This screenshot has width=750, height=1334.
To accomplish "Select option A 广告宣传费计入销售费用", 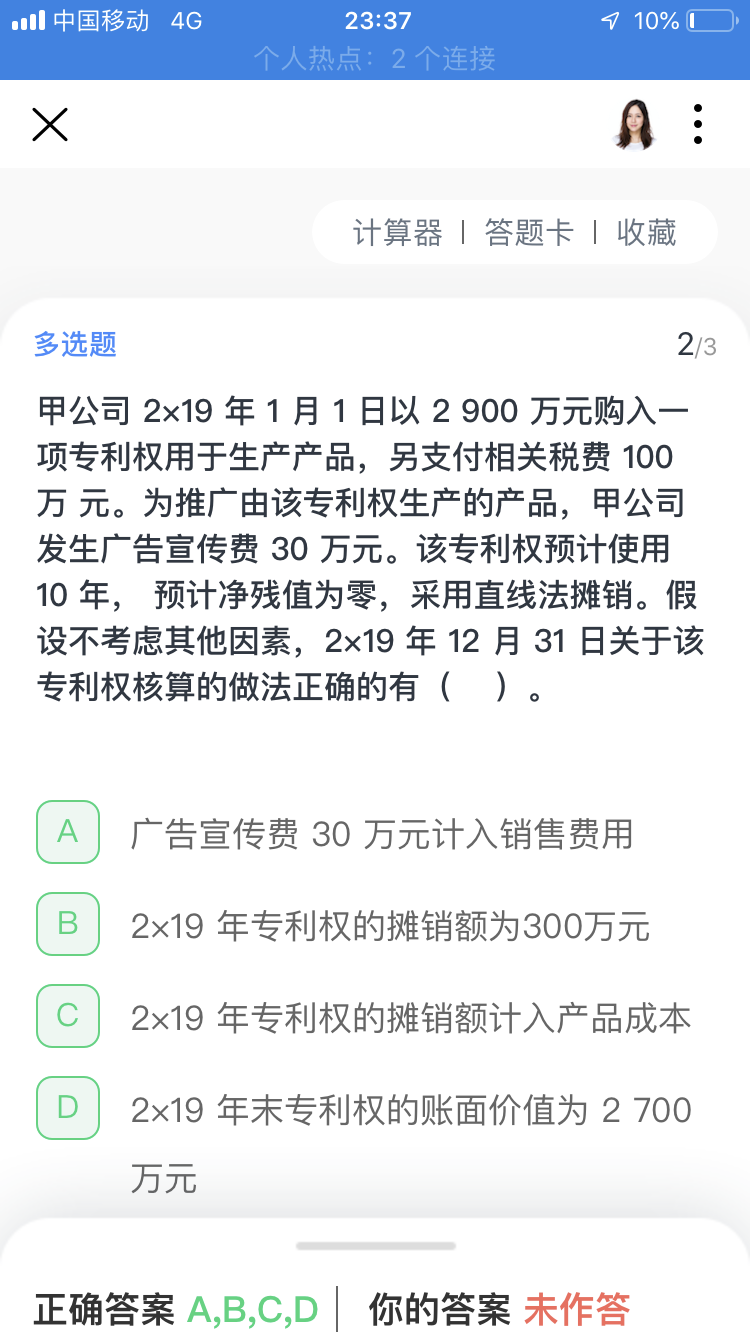I will pos(68,832).
